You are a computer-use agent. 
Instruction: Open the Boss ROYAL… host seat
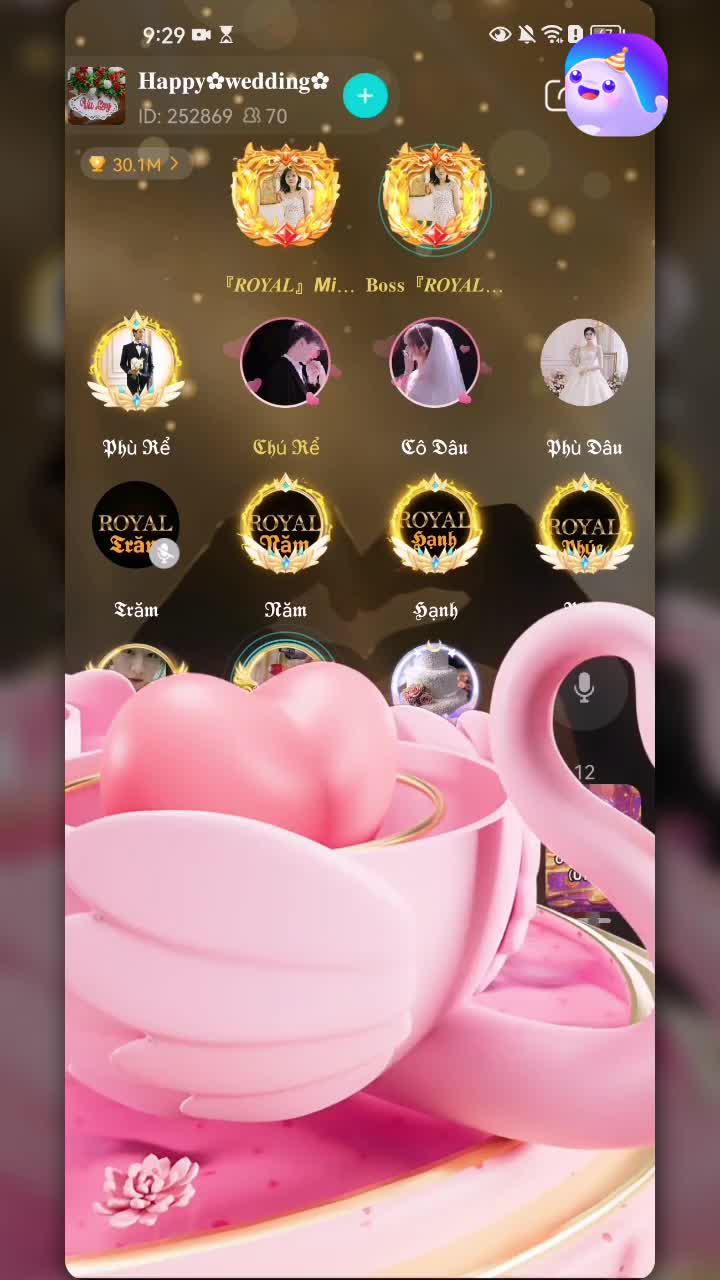coord(435,196)
